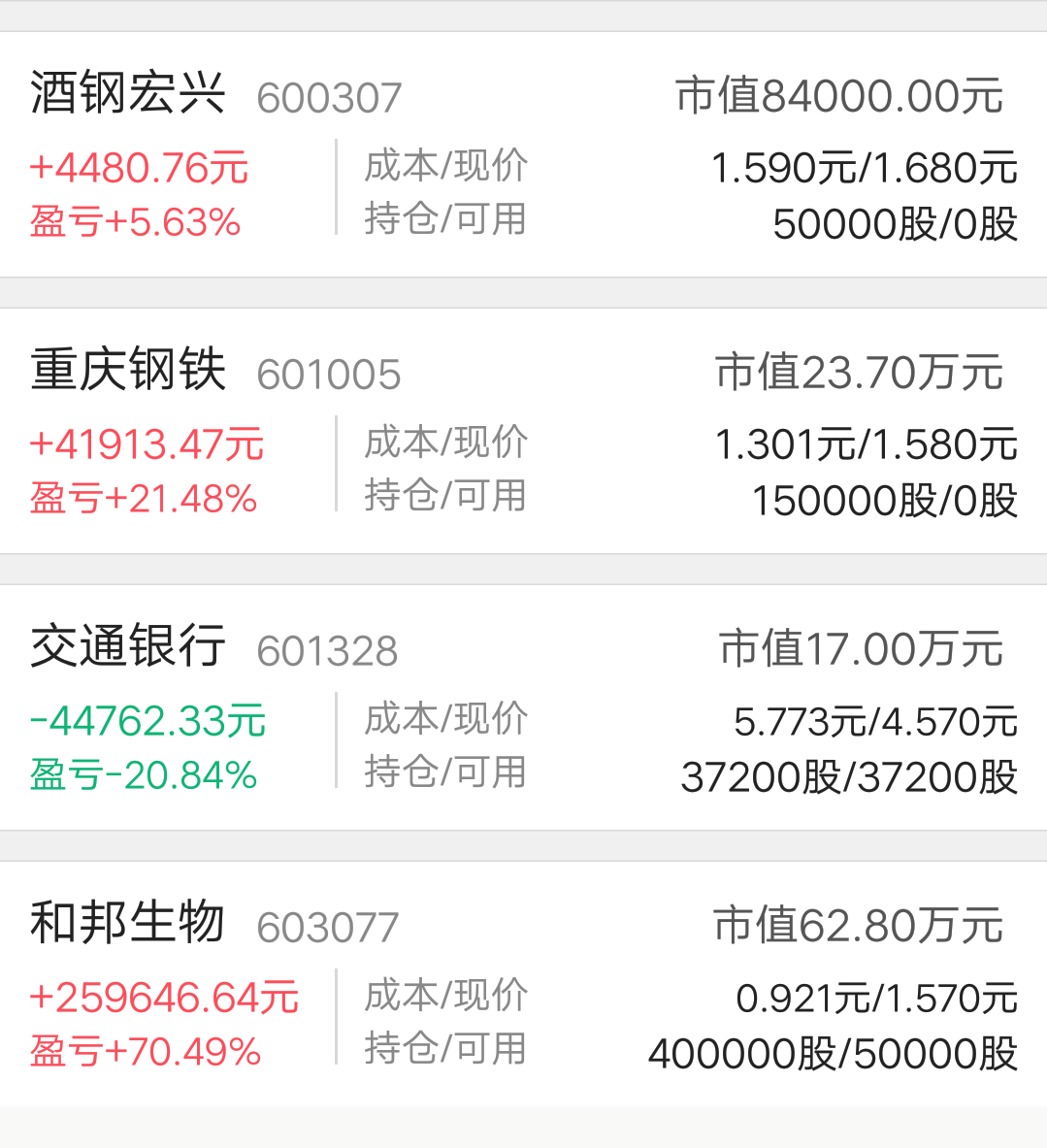Tap the 和邦生物 603077 position row
This screenshot has height=1148, width=1047.
[523, 985]
